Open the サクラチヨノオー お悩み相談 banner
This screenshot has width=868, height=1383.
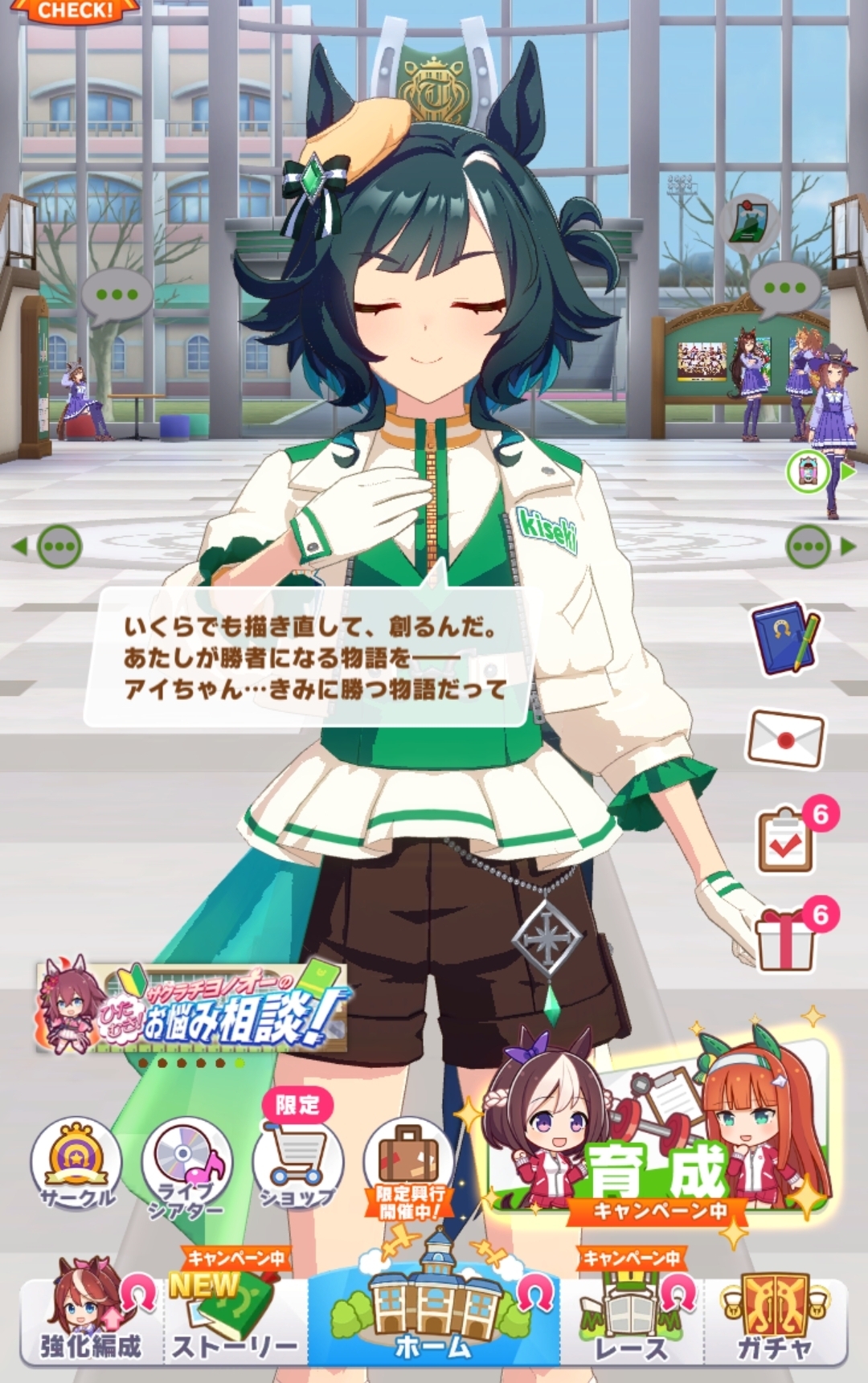[193, 1009]
